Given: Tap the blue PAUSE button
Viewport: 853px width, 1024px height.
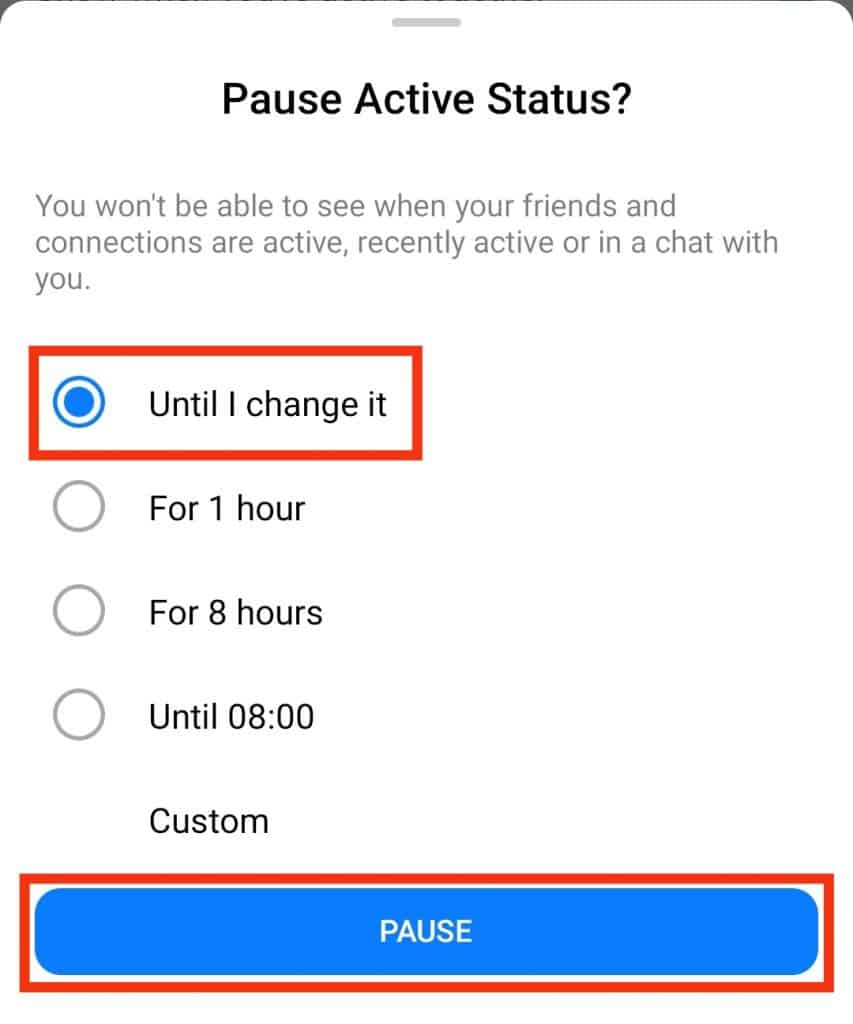Looking at the screenshot, I should point(426,931).
